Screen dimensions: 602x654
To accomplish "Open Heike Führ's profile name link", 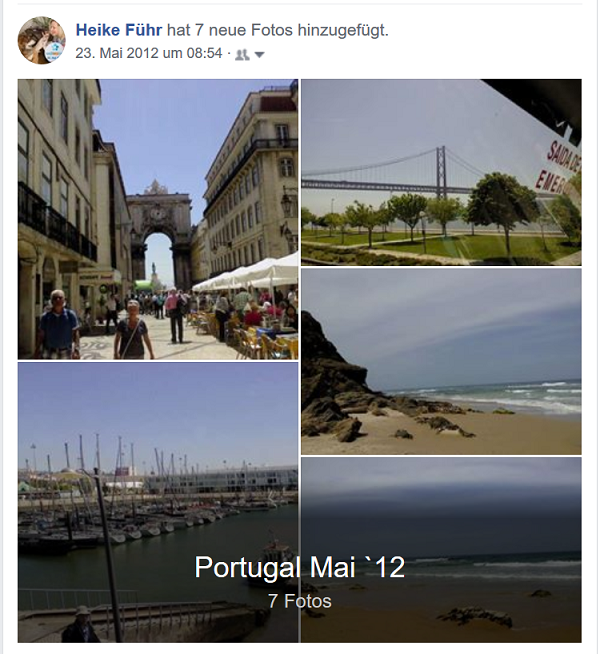I will 118,31.
